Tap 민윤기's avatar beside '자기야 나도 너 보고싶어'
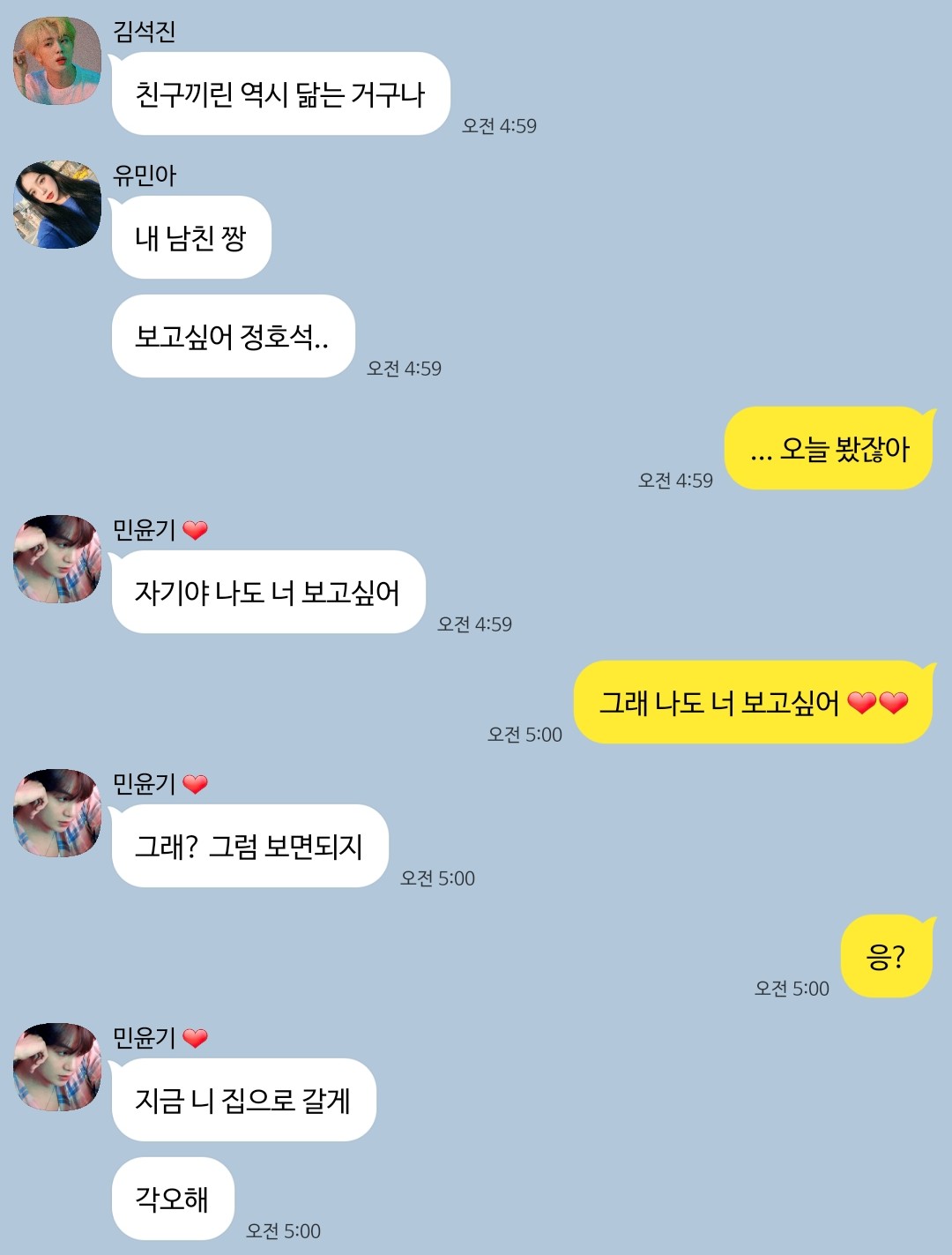This screenshot has width=952, height=1255. point(57,559)
